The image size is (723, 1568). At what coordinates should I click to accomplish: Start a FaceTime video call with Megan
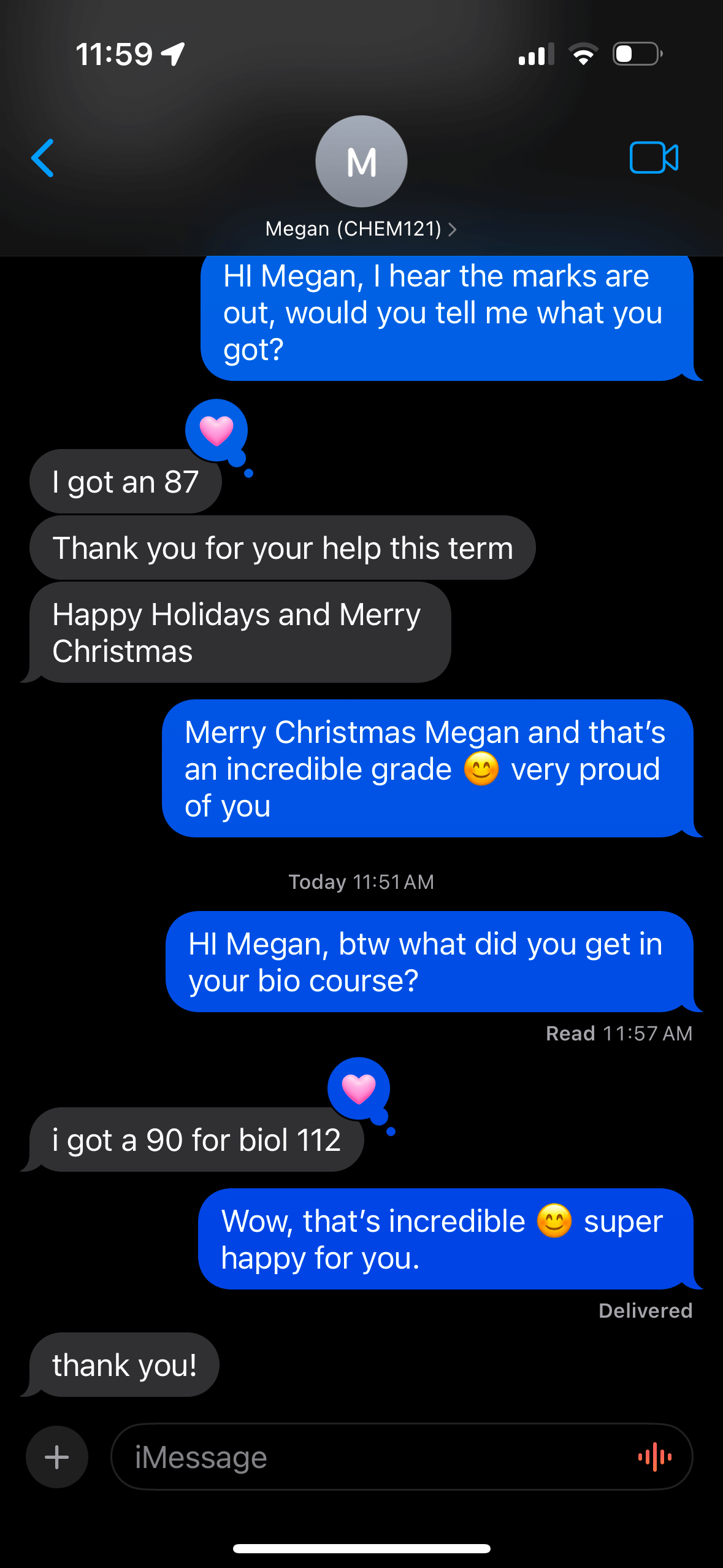(x=654, y=158)
